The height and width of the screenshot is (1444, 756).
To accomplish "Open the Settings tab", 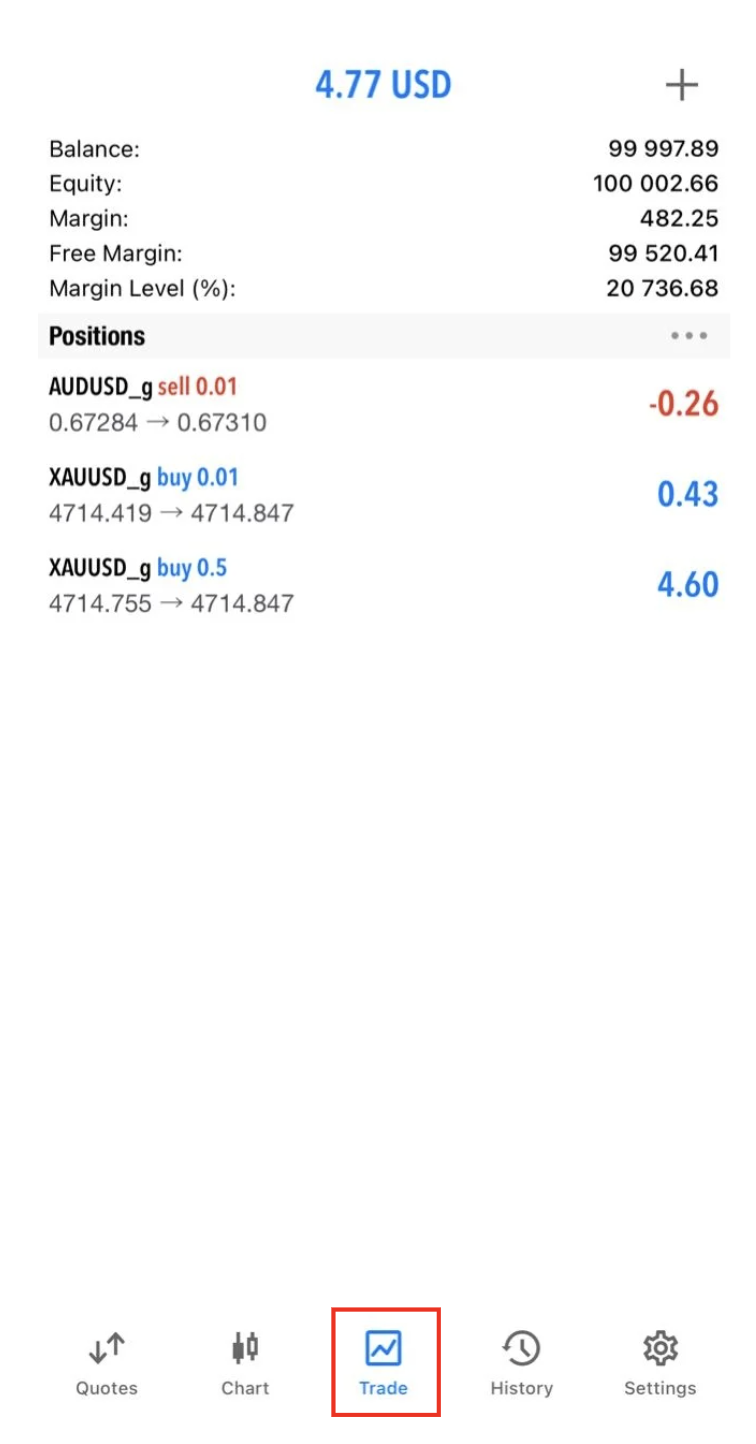I will coord(660,1362).
